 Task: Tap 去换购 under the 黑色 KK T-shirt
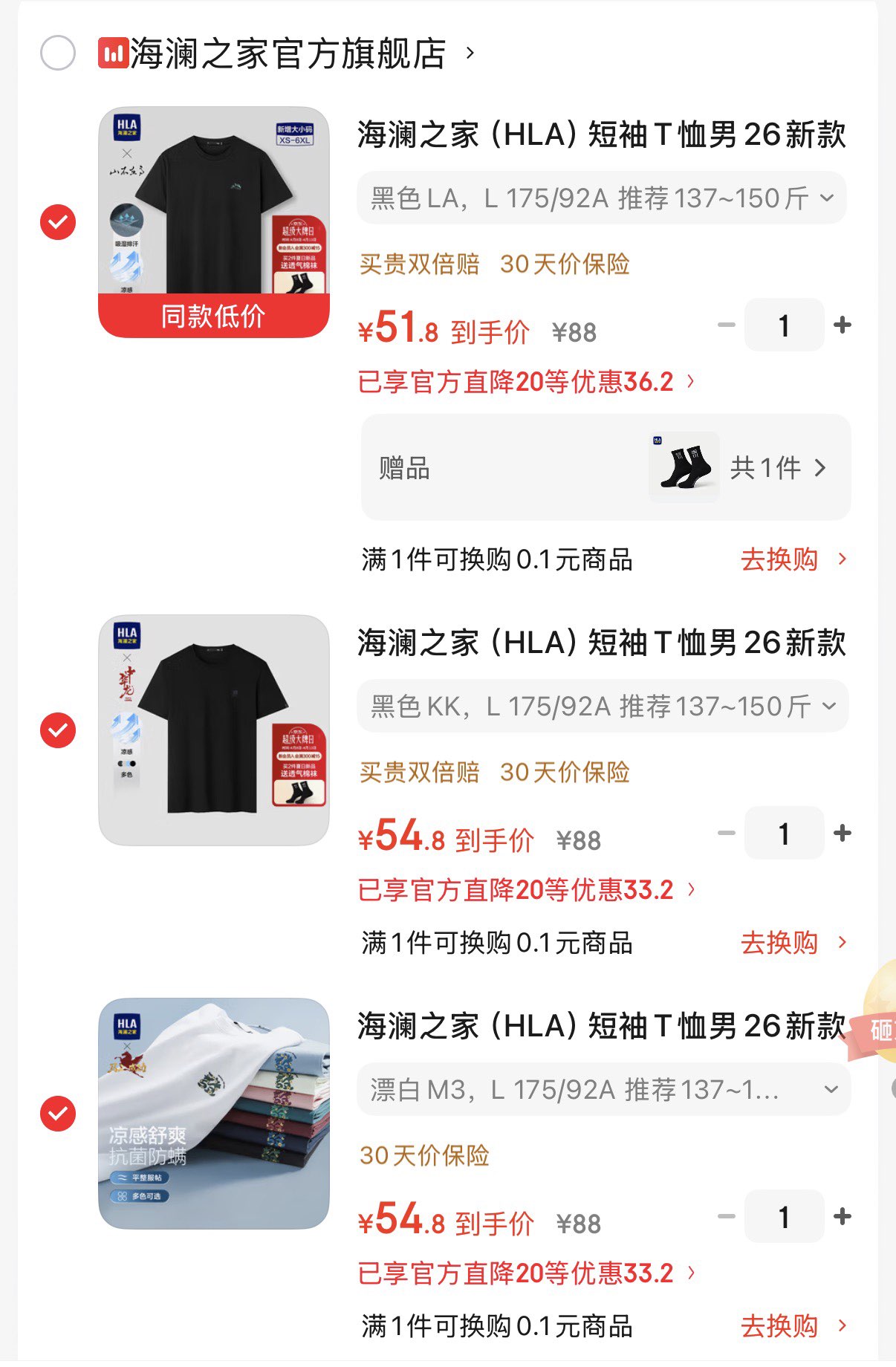tap(792, 943)
